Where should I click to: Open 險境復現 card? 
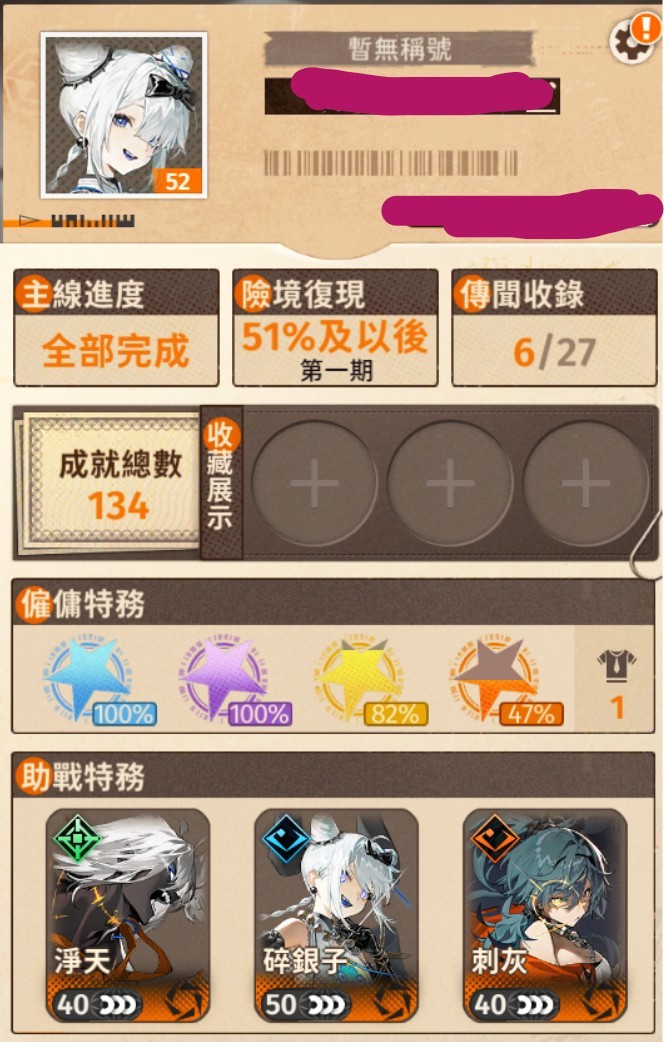(335, 328)
